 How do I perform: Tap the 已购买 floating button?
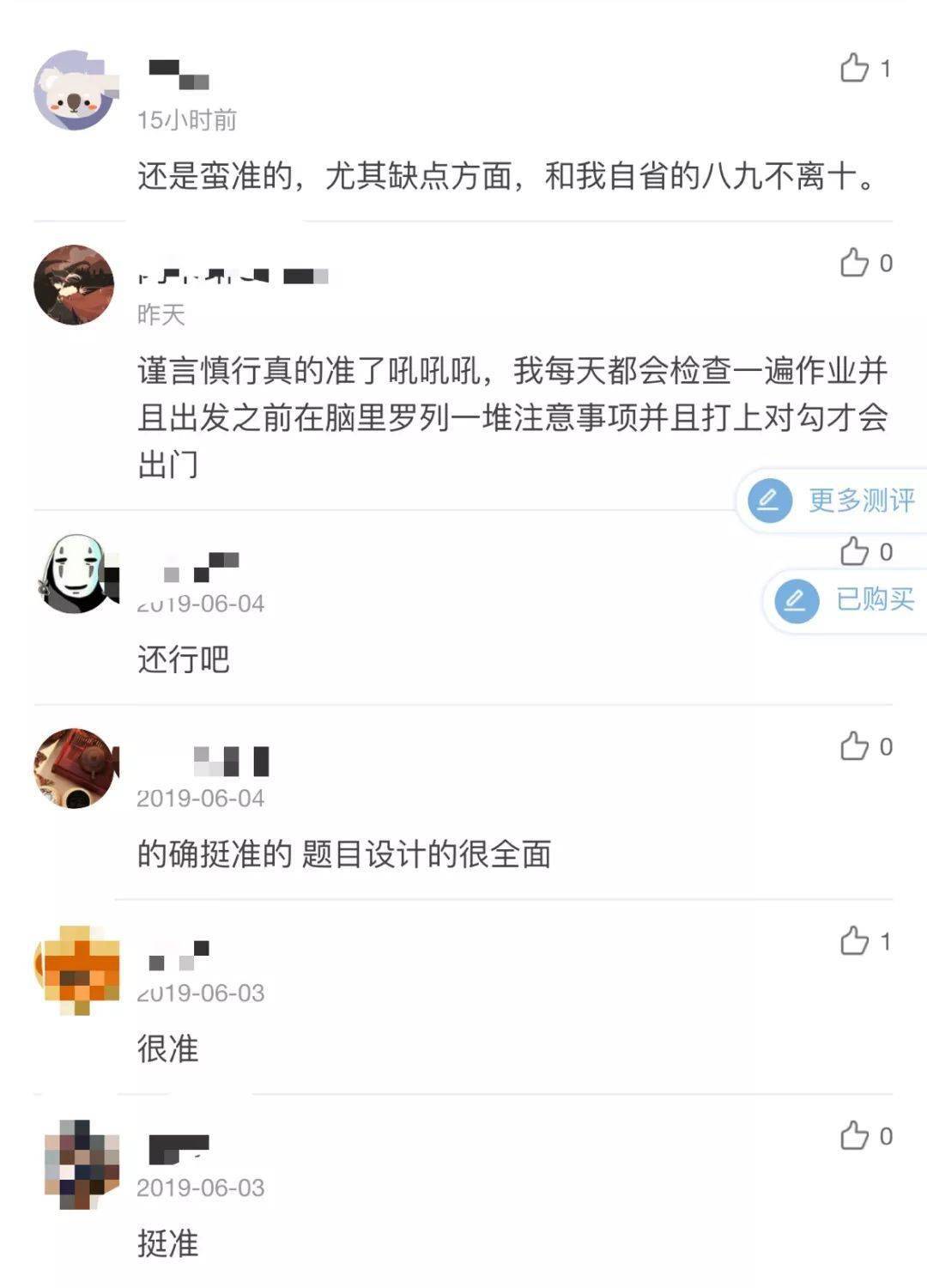pos(846,599)
